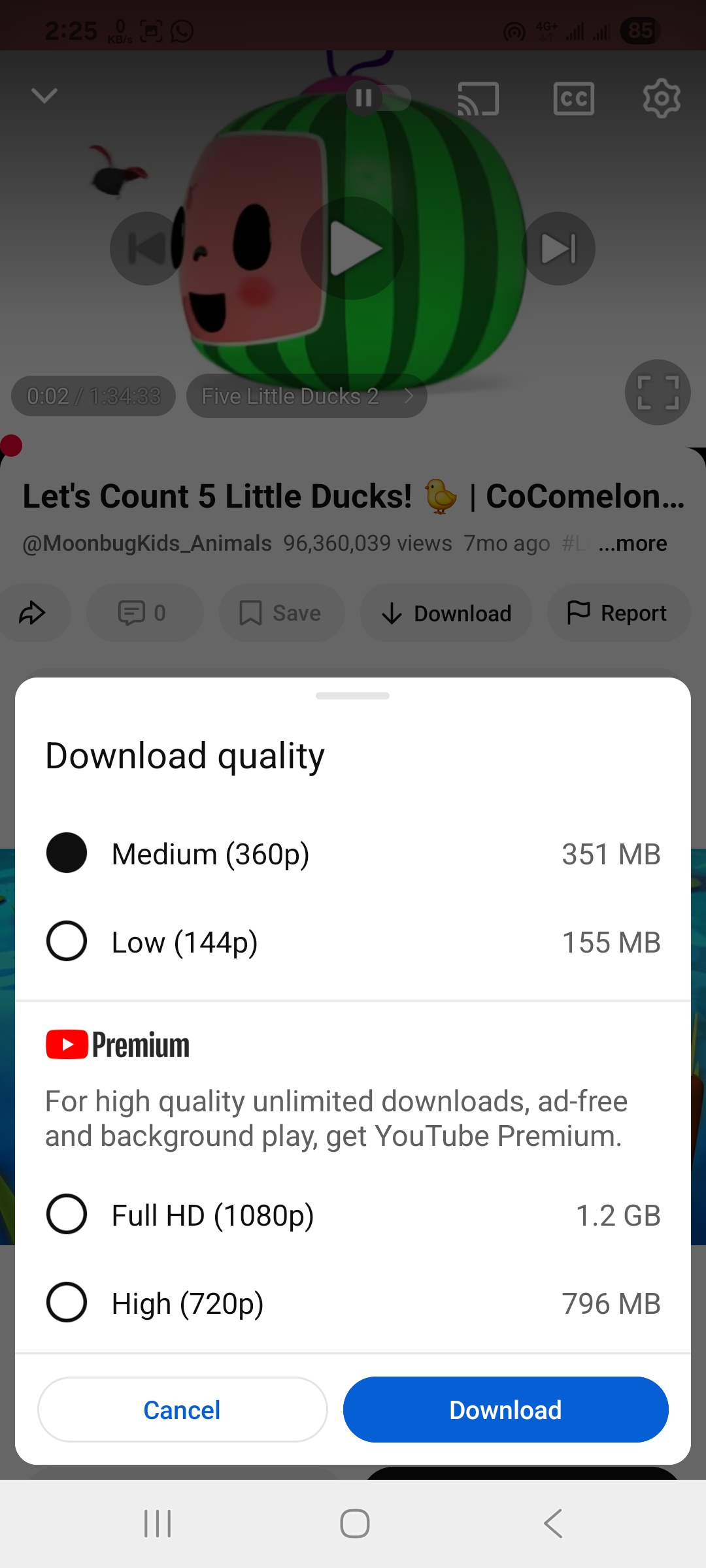706x1568 pixels.
Task: Expand video description with ...more
Action: (x=632, y=544)
